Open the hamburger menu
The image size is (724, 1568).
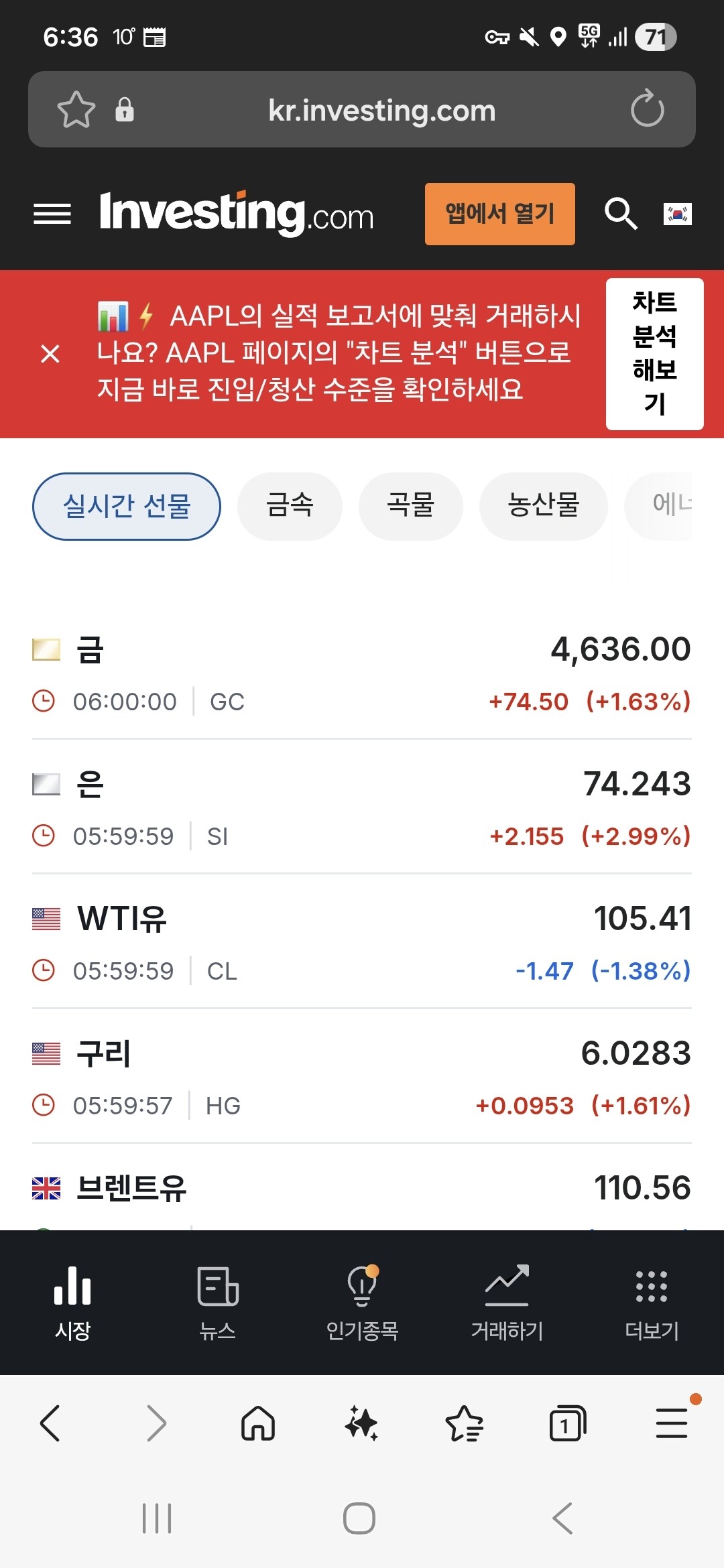[52, 214]
